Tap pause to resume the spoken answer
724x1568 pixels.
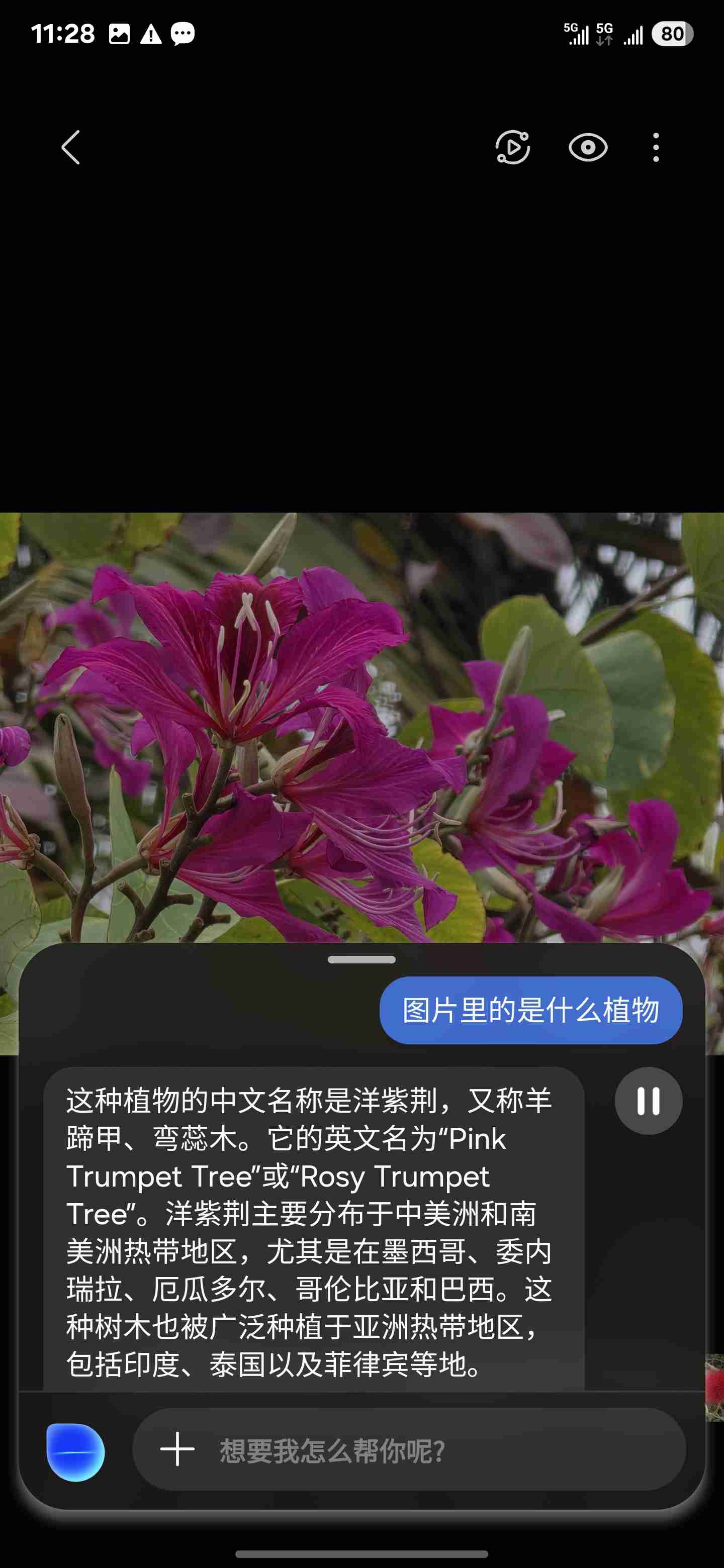[x=648, y=1102]
